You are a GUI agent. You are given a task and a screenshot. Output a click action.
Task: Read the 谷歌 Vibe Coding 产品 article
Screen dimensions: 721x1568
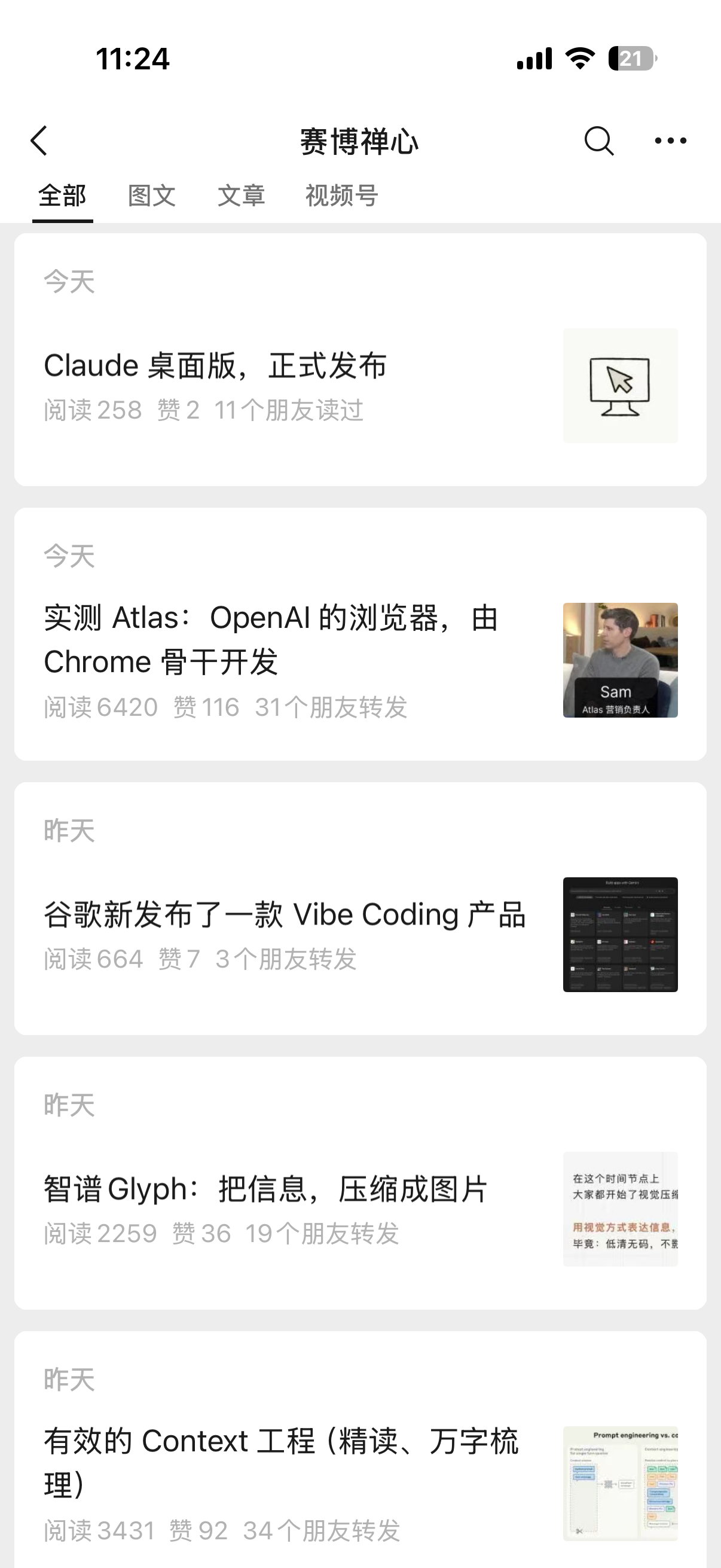(x=360, y=909)
